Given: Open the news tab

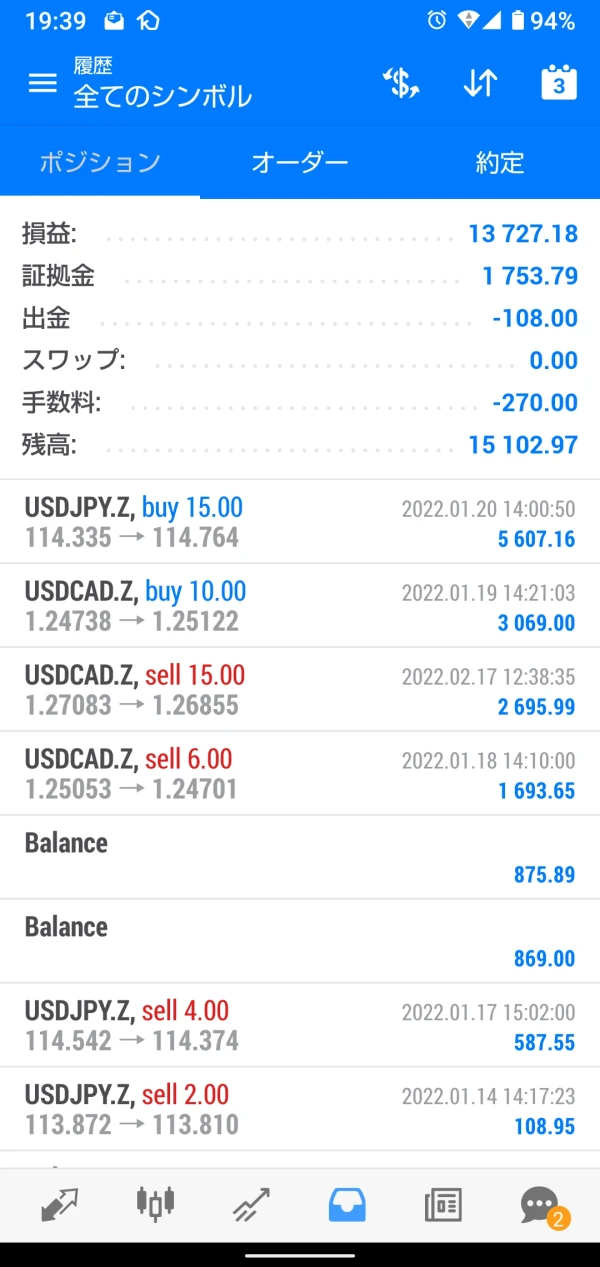Looking at the screenshot, I should tap(443, 1204).
